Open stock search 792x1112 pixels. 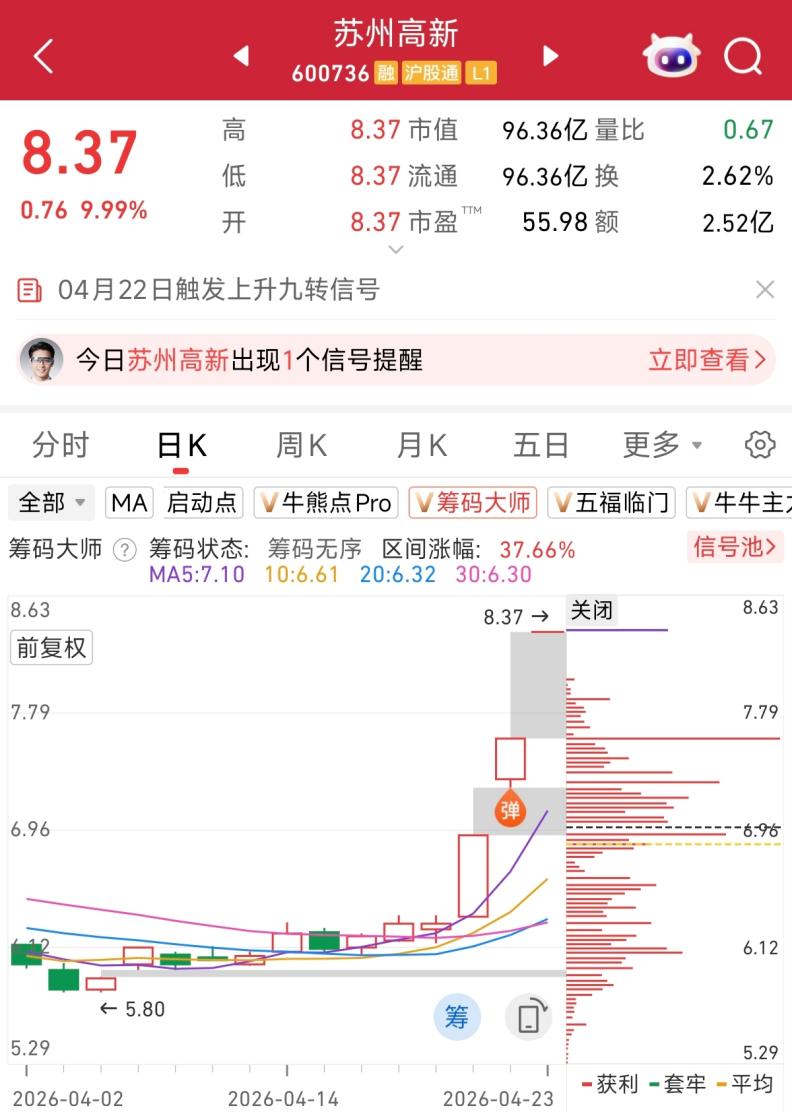743,56
